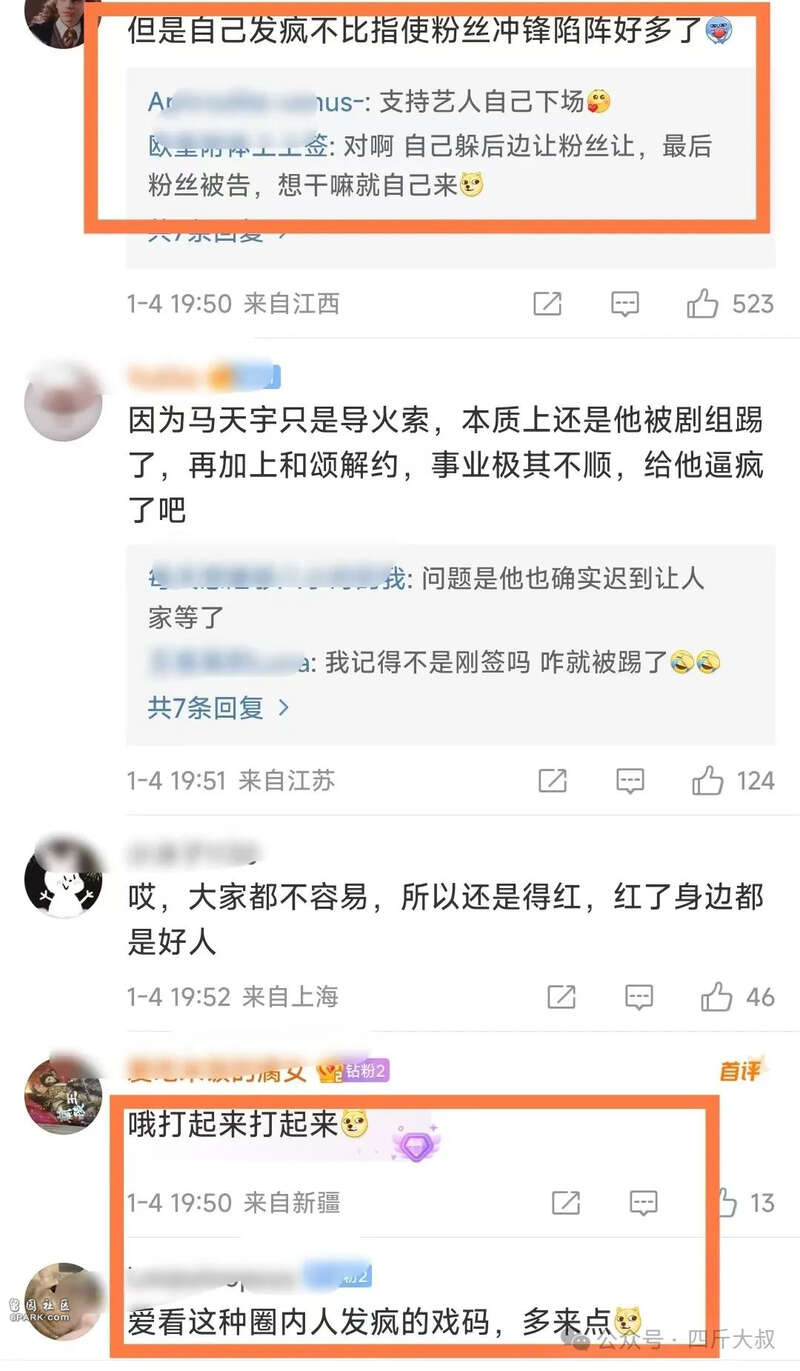800x1371 pixels.
Task: Open avatar of the 大家都不容易 commenter
Action: click(x=63, y=878)
